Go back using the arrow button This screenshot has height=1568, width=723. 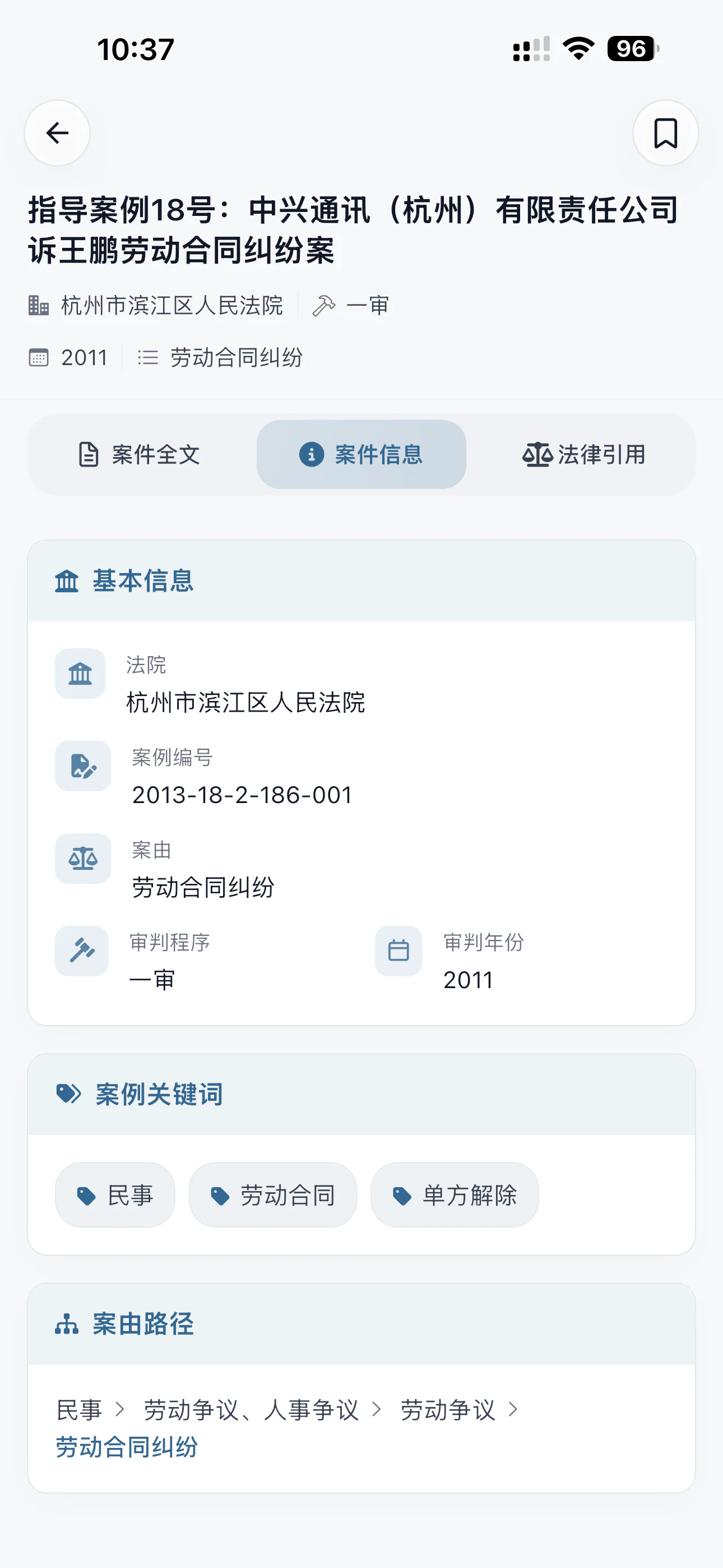tap(57, 133)
